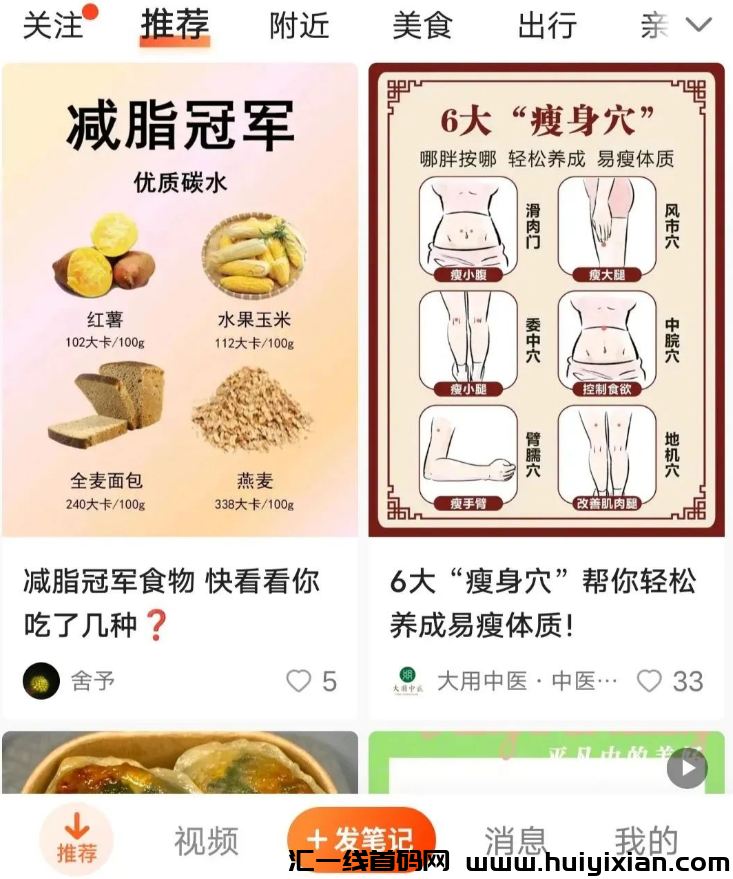Tap the heart icon on the 减脂冠军 post
The height and width of the screenshot is (879, 733).
[x=298, y=681]
